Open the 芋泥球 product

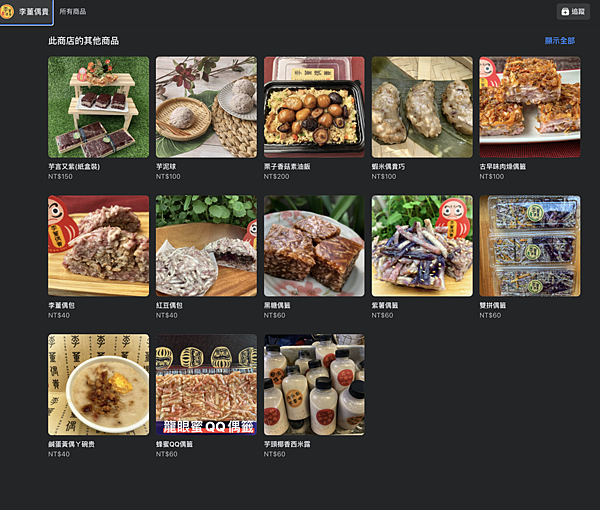(206, 107)
